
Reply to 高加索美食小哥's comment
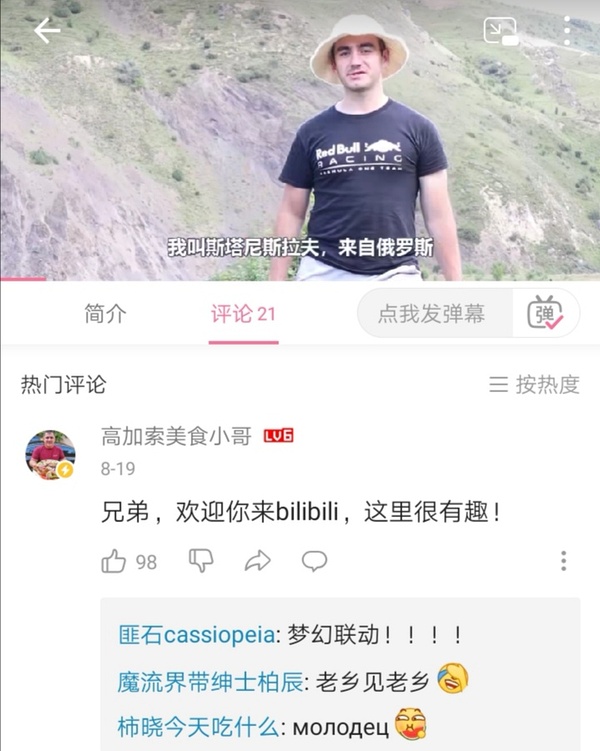point(315,561)
